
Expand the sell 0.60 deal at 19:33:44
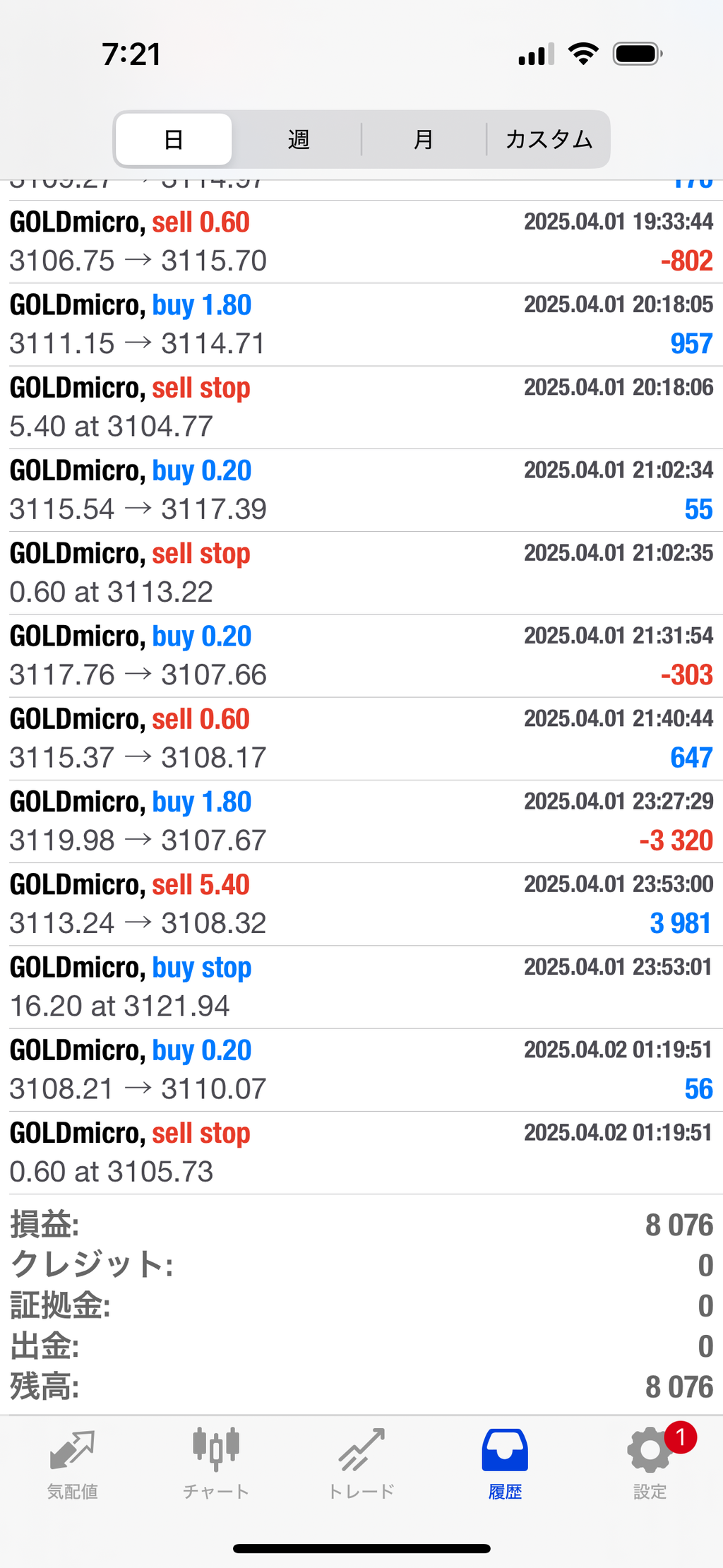point(361,242)
